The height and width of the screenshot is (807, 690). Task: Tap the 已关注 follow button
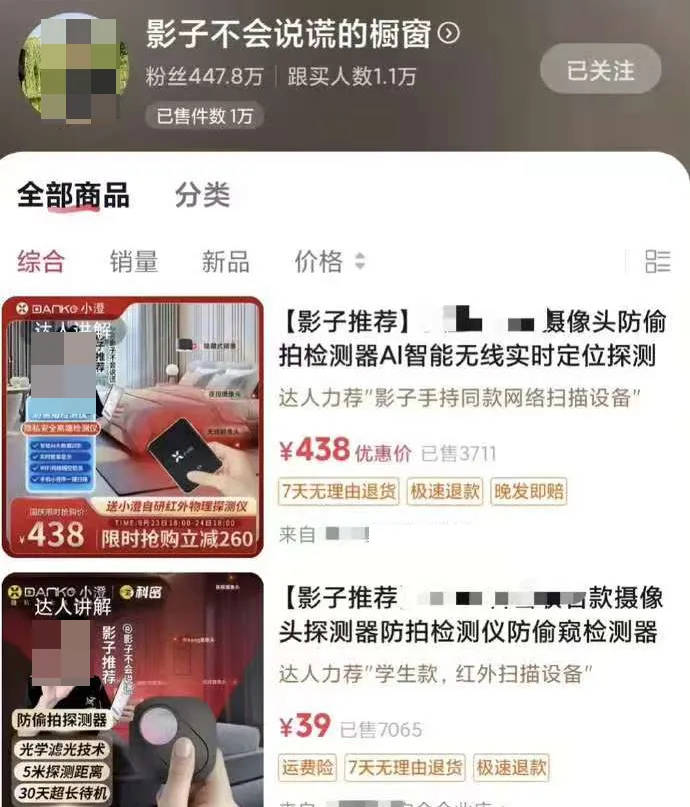pos(600,71)
